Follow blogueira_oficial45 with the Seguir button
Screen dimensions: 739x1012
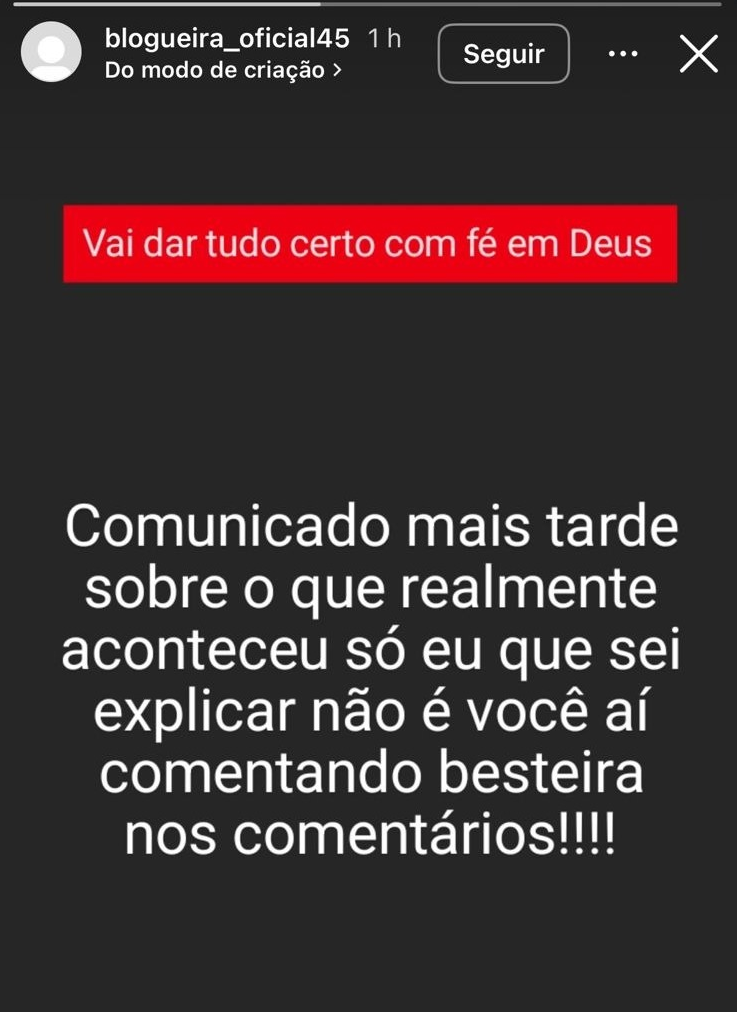coord(503,54)
